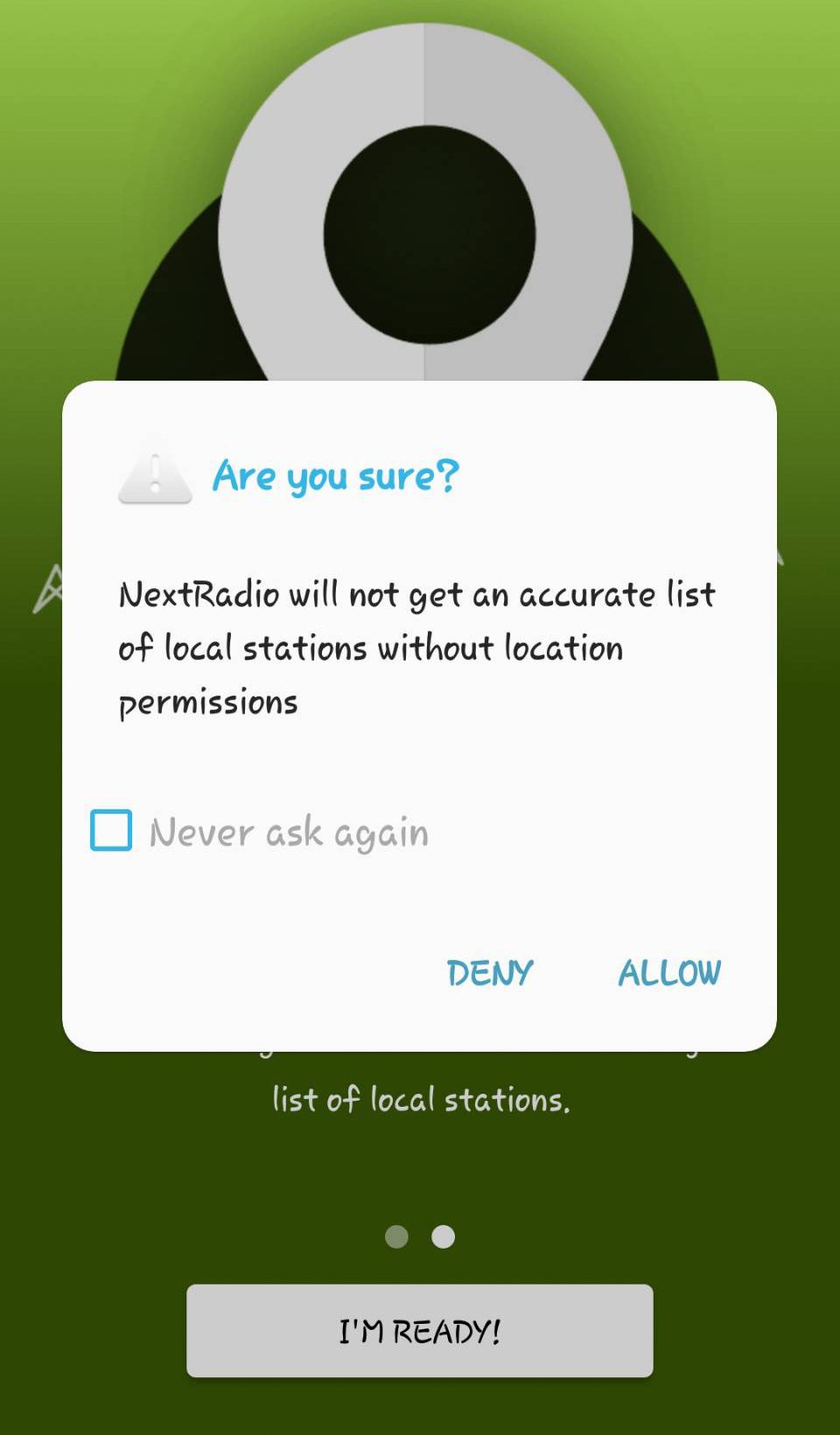840x1435 pixels.
Task: Select the blue 'Are you sure?' heading text
Action: point(335,477)
